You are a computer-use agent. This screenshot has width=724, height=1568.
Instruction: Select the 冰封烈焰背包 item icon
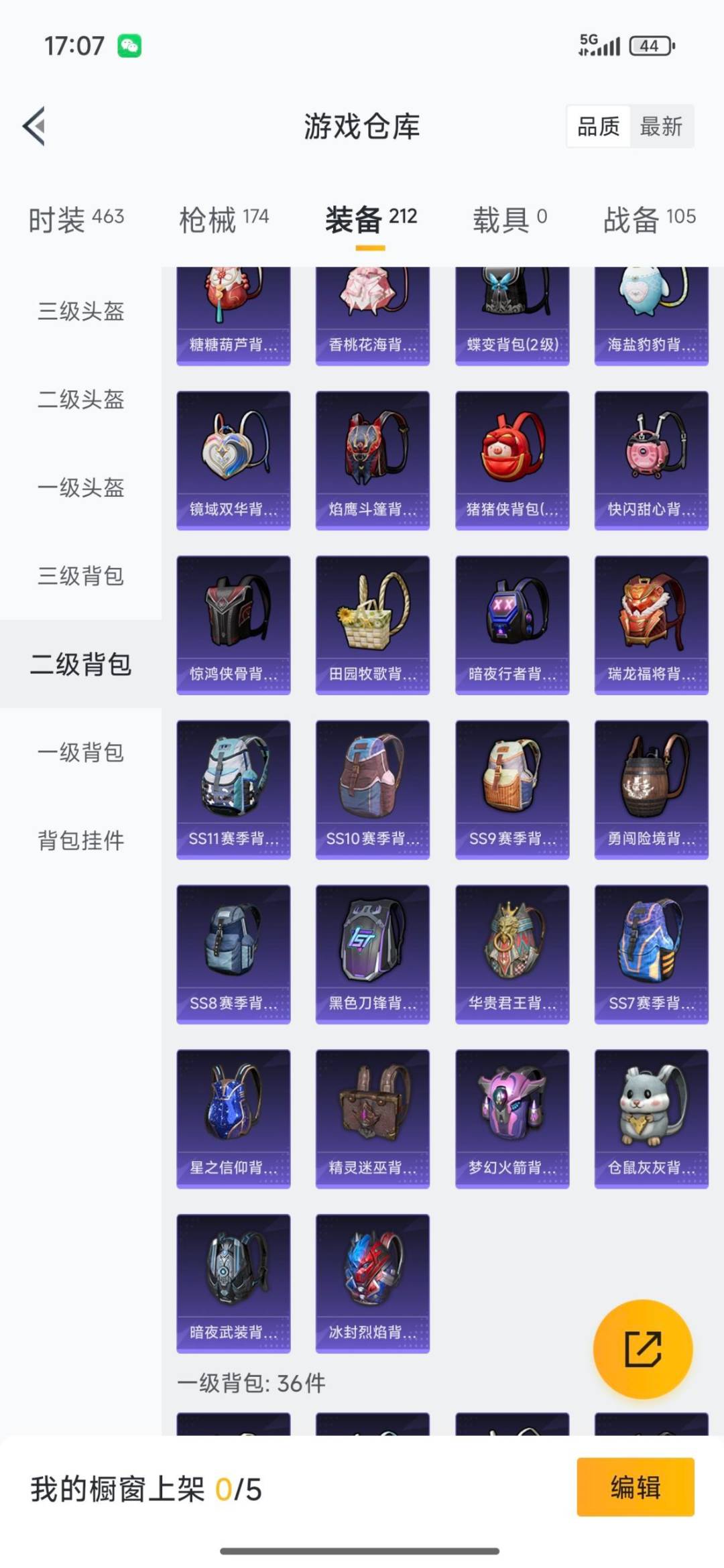372,1277
